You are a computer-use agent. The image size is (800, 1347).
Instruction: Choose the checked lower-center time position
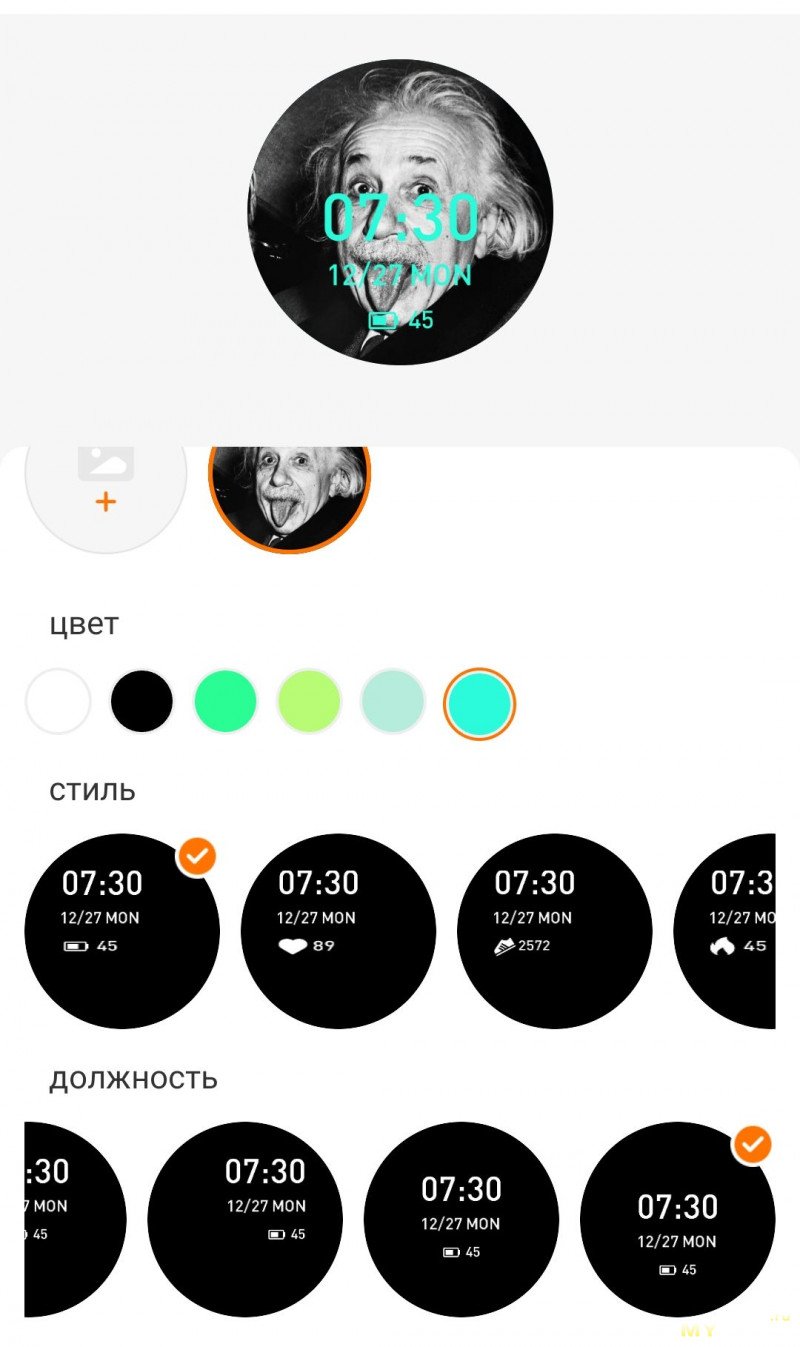point(677,1219)
